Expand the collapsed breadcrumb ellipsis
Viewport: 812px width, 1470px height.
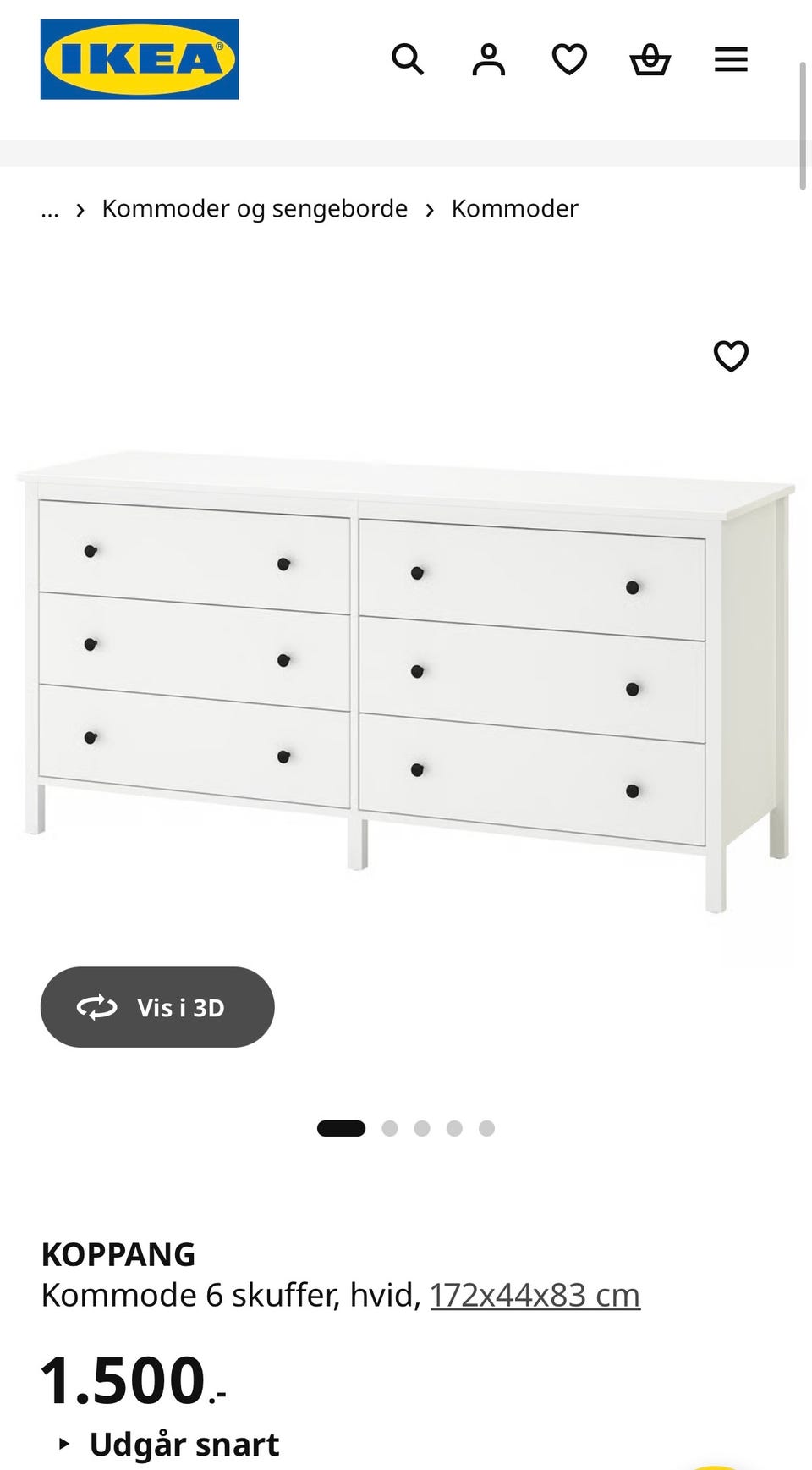pyautogui.click(x=50, y=209)
